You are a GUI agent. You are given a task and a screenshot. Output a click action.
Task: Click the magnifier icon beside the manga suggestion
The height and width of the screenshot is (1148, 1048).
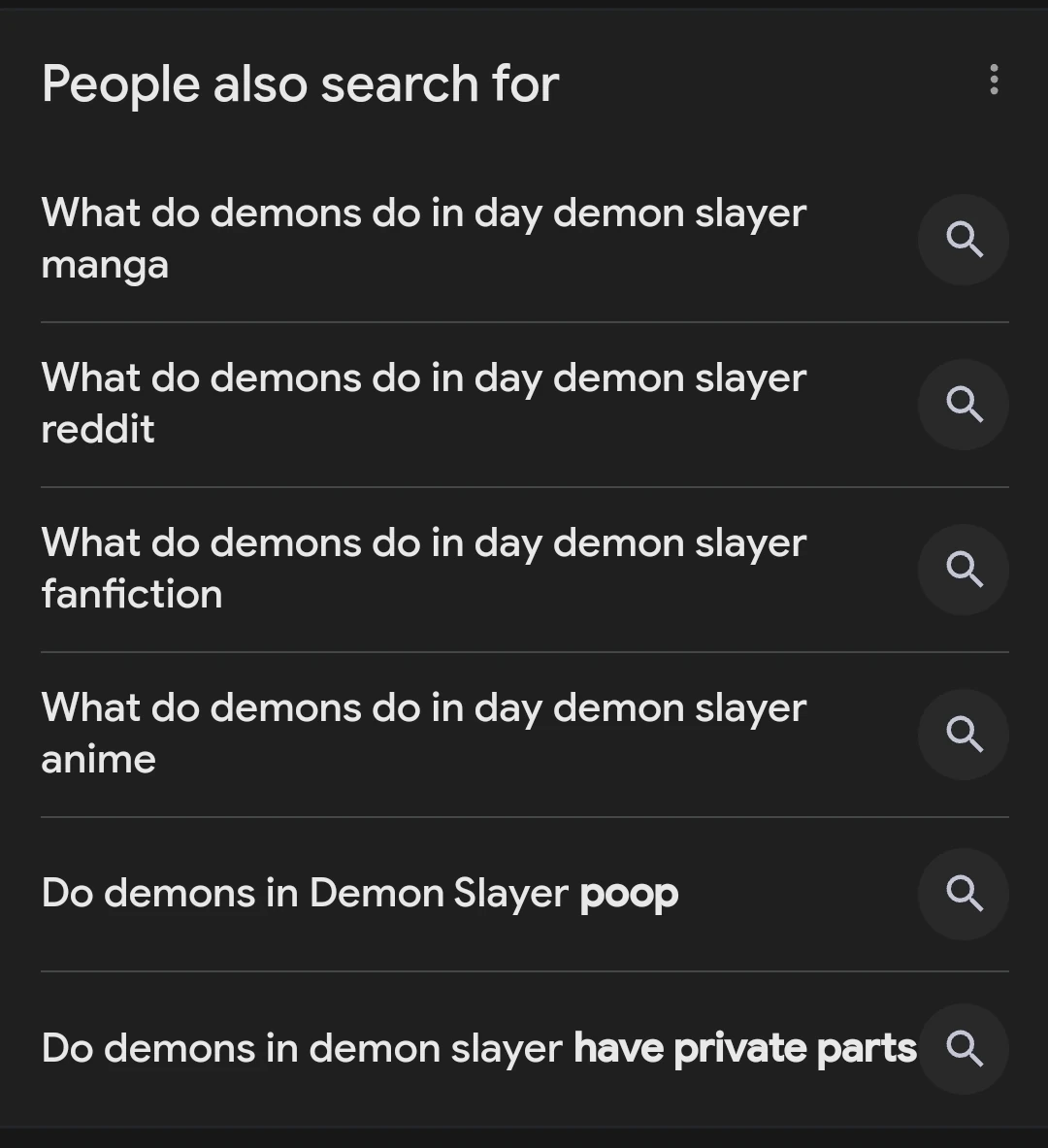coord(963,240)
